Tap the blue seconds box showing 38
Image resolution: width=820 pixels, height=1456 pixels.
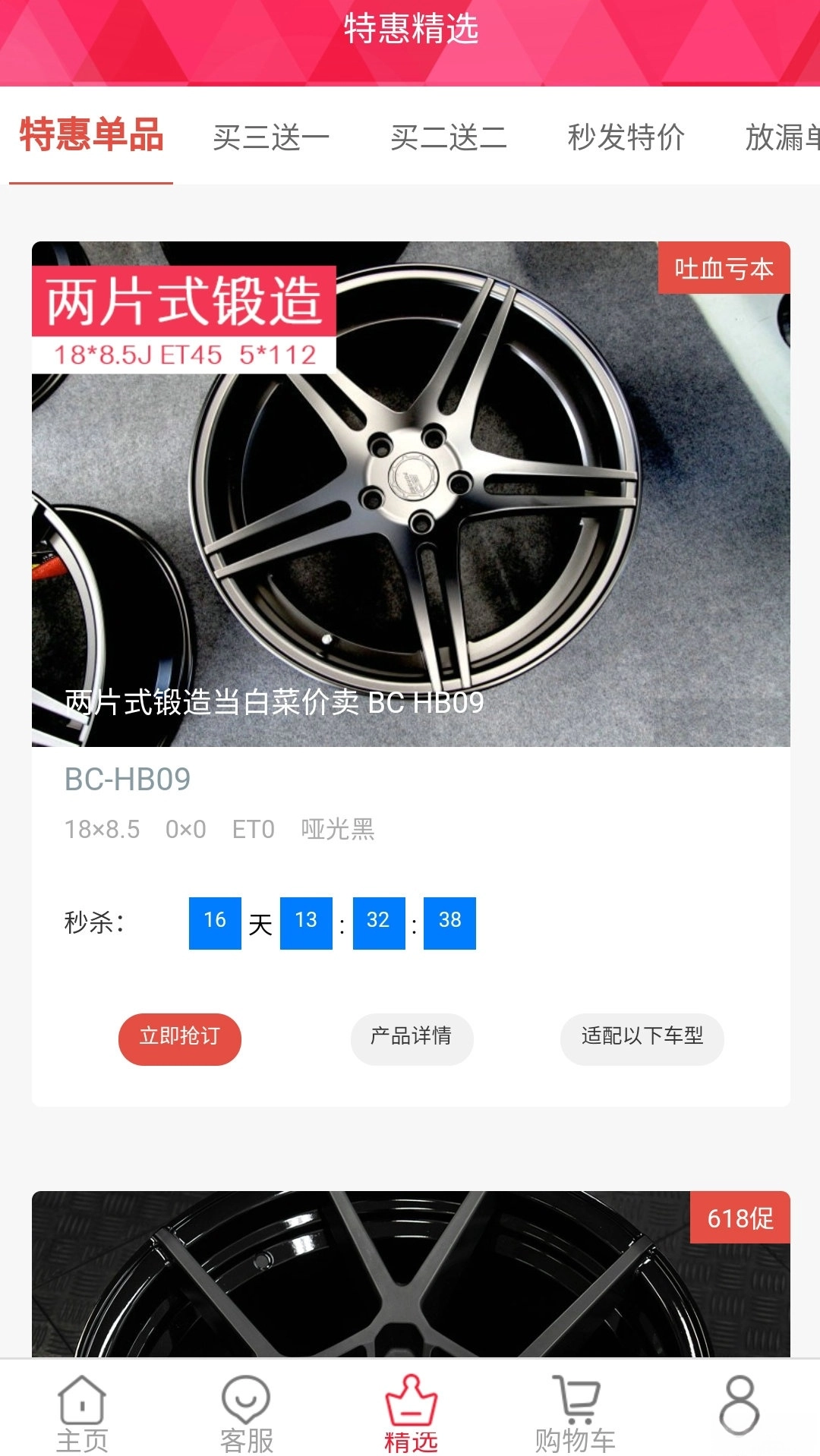coord(449,922)
